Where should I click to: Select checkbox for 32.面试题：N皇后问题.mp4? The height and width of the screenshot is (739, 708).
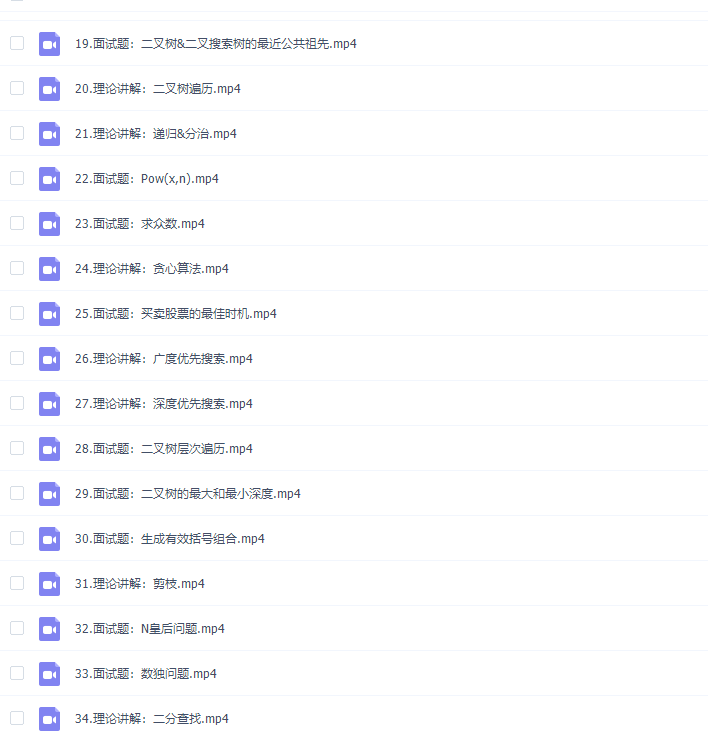17,628
